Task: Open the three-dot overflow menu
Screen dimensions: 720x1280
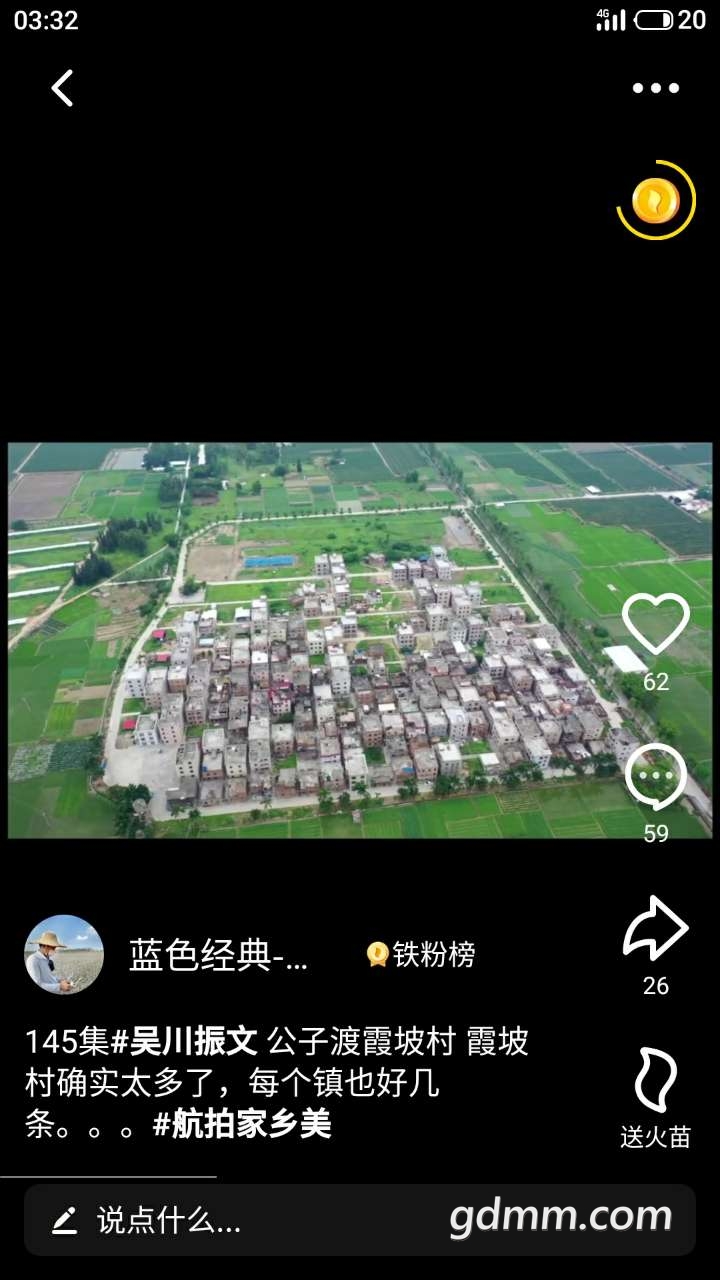Action: [656, 88]
